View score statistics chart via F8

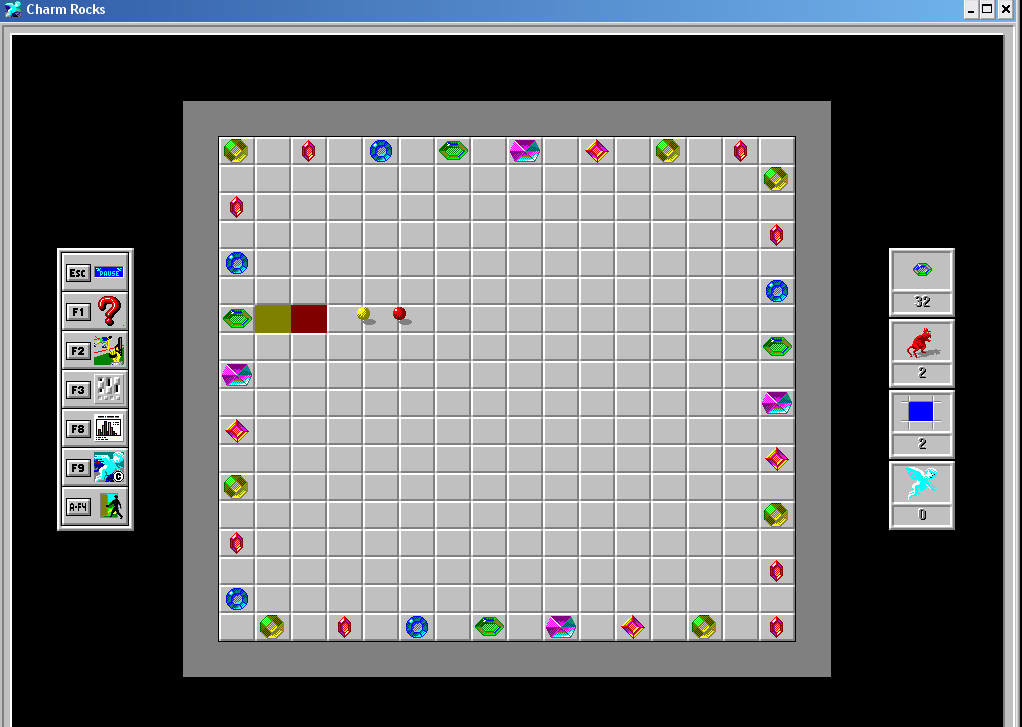click(x=95, y=428)
